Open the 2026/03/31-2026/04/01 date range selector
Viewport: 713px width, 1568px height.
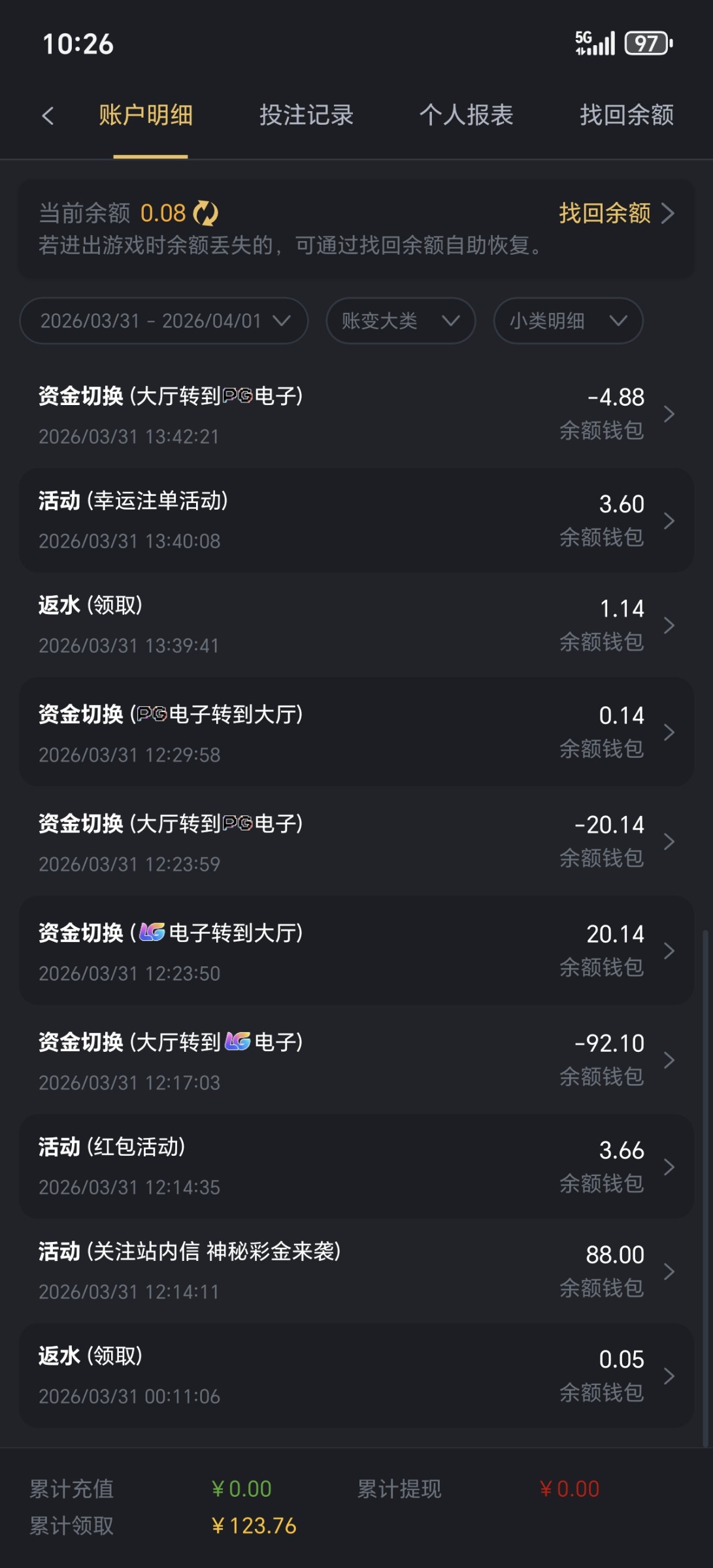pos(162,321)
